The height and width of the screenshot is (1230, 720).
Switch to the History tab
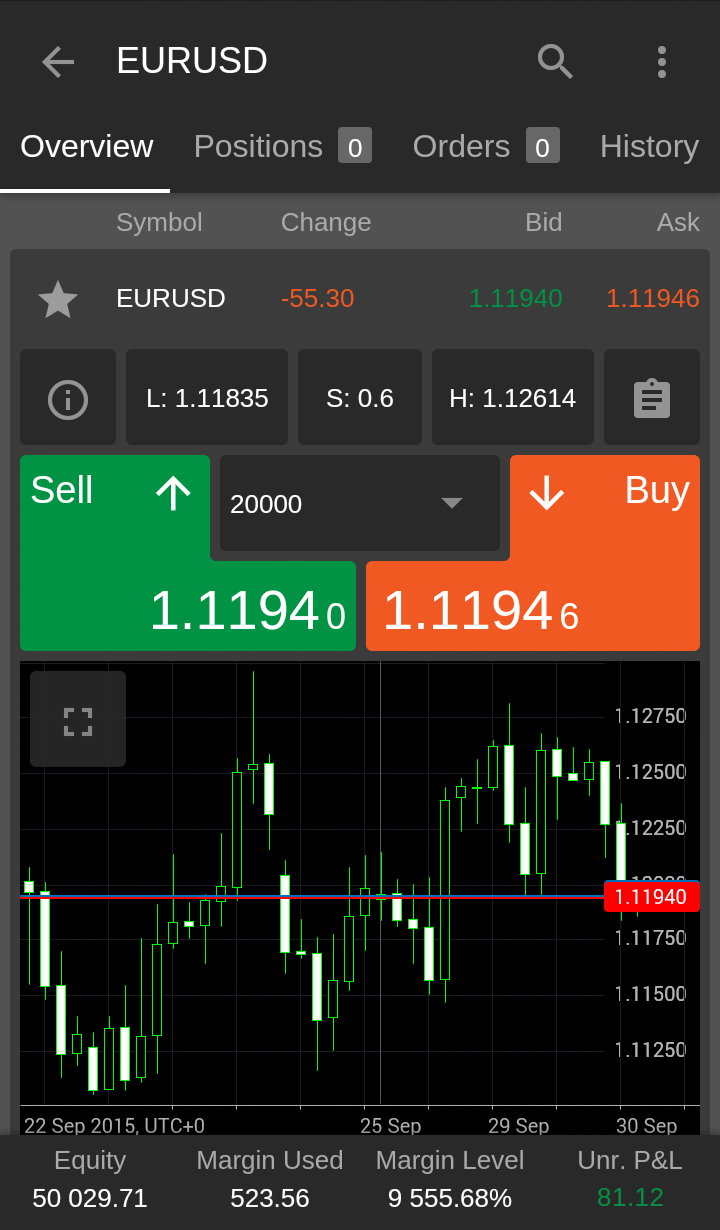click(x=649, y=147)
